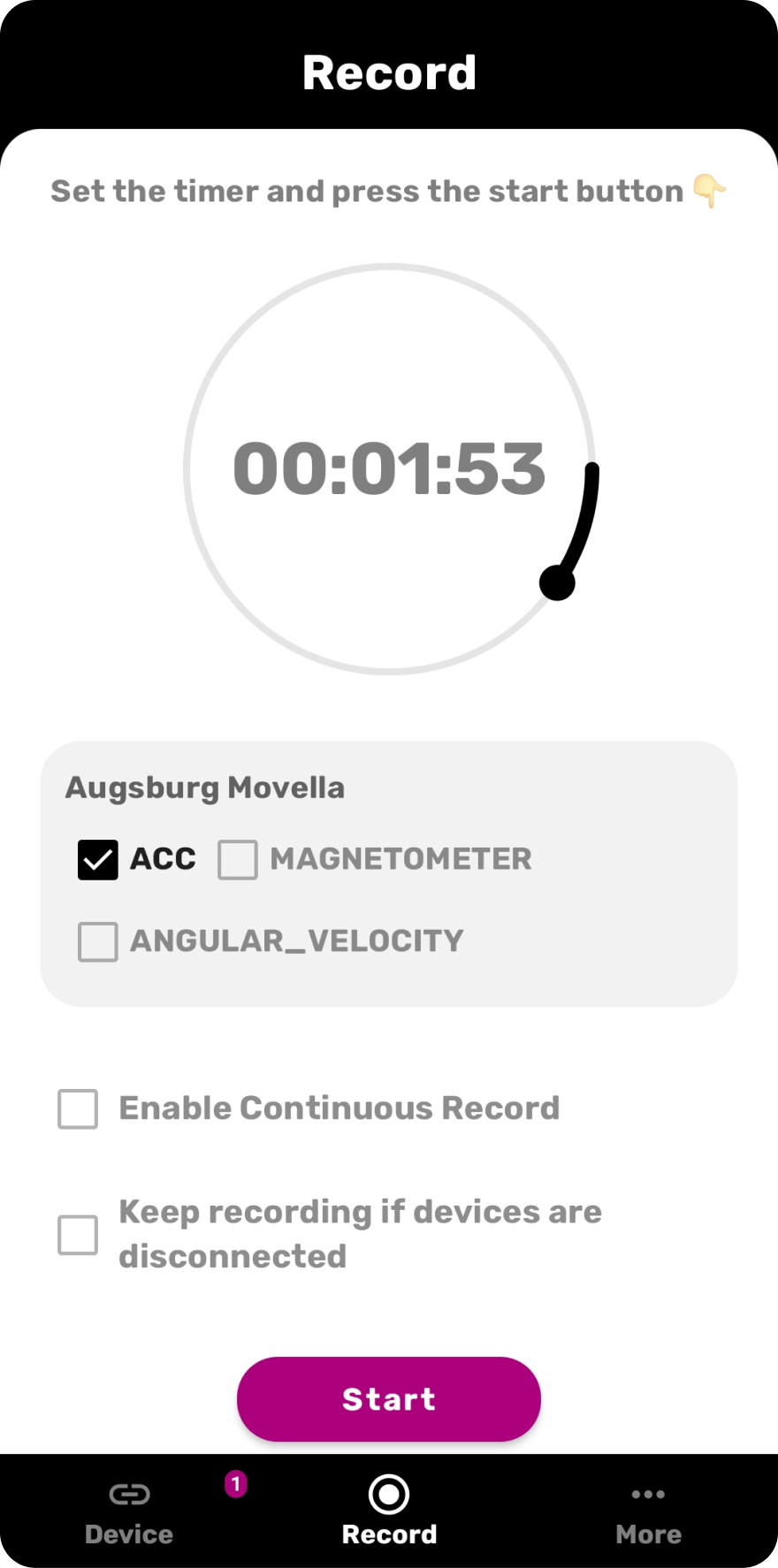Tap the Start button
778x1568 pixels.
pyautogui.click(x=388, y=1398)
